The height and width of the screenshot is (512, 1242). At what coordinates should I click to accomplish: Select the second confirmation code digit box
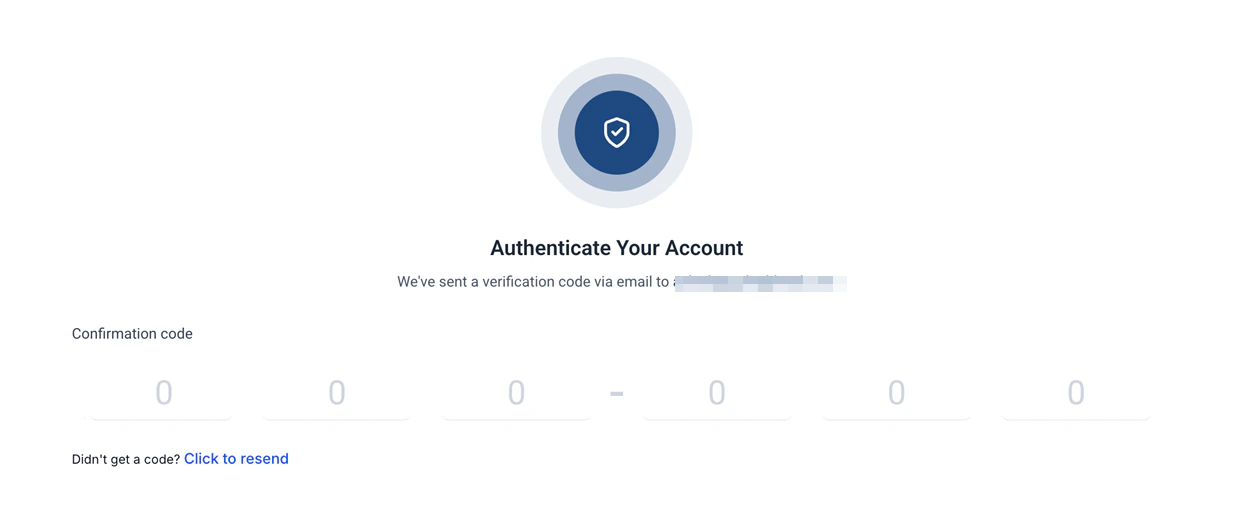coord(336,392)
